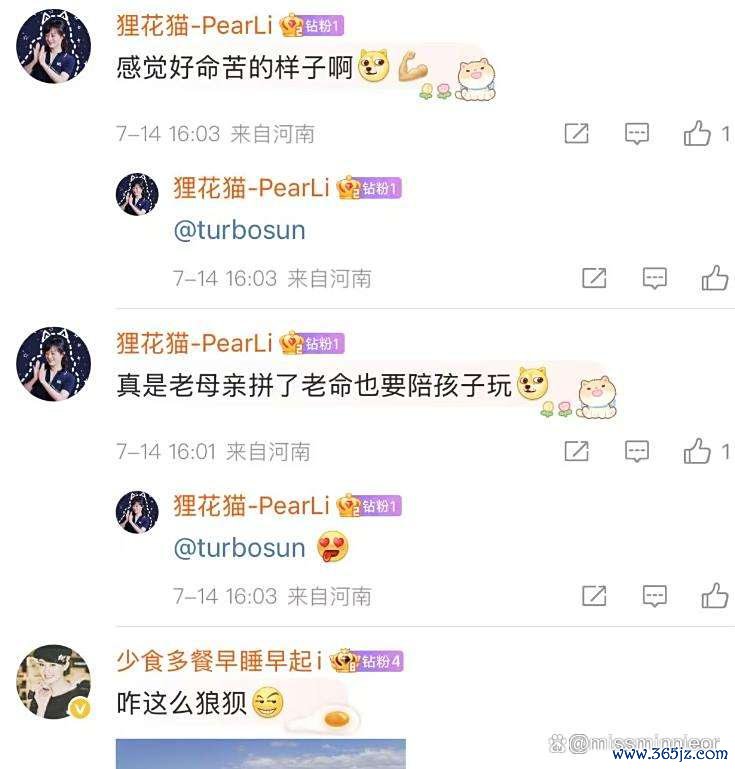Viewport: 735px width, 769px height.
Task: Open the @turbosun mention without an emoji
Action: click(239, 230)
